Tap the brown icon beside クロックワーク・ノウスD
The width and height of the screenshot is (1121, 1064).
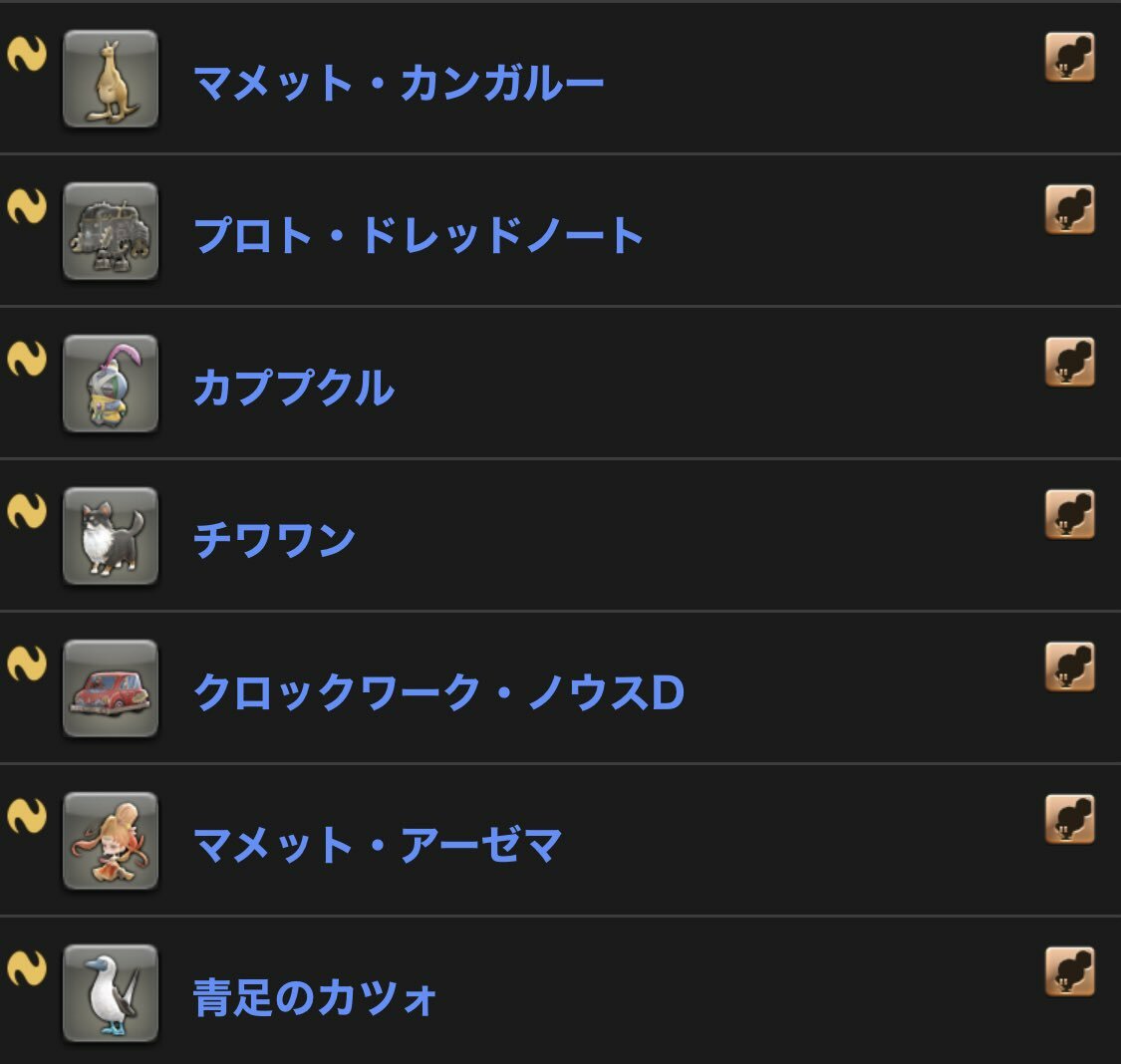click(1069, 666)
